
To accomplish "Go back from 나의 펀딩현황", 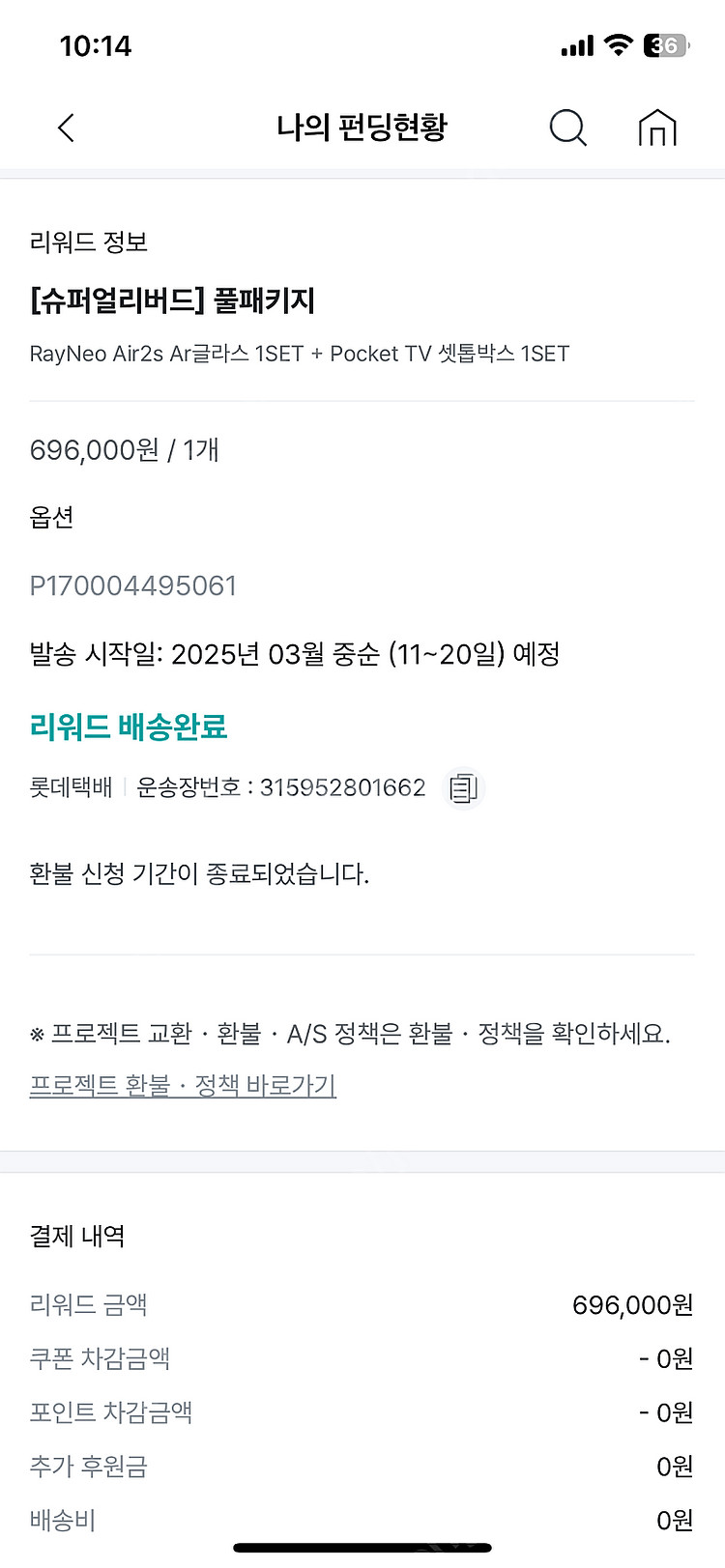I will coord(66,128).
